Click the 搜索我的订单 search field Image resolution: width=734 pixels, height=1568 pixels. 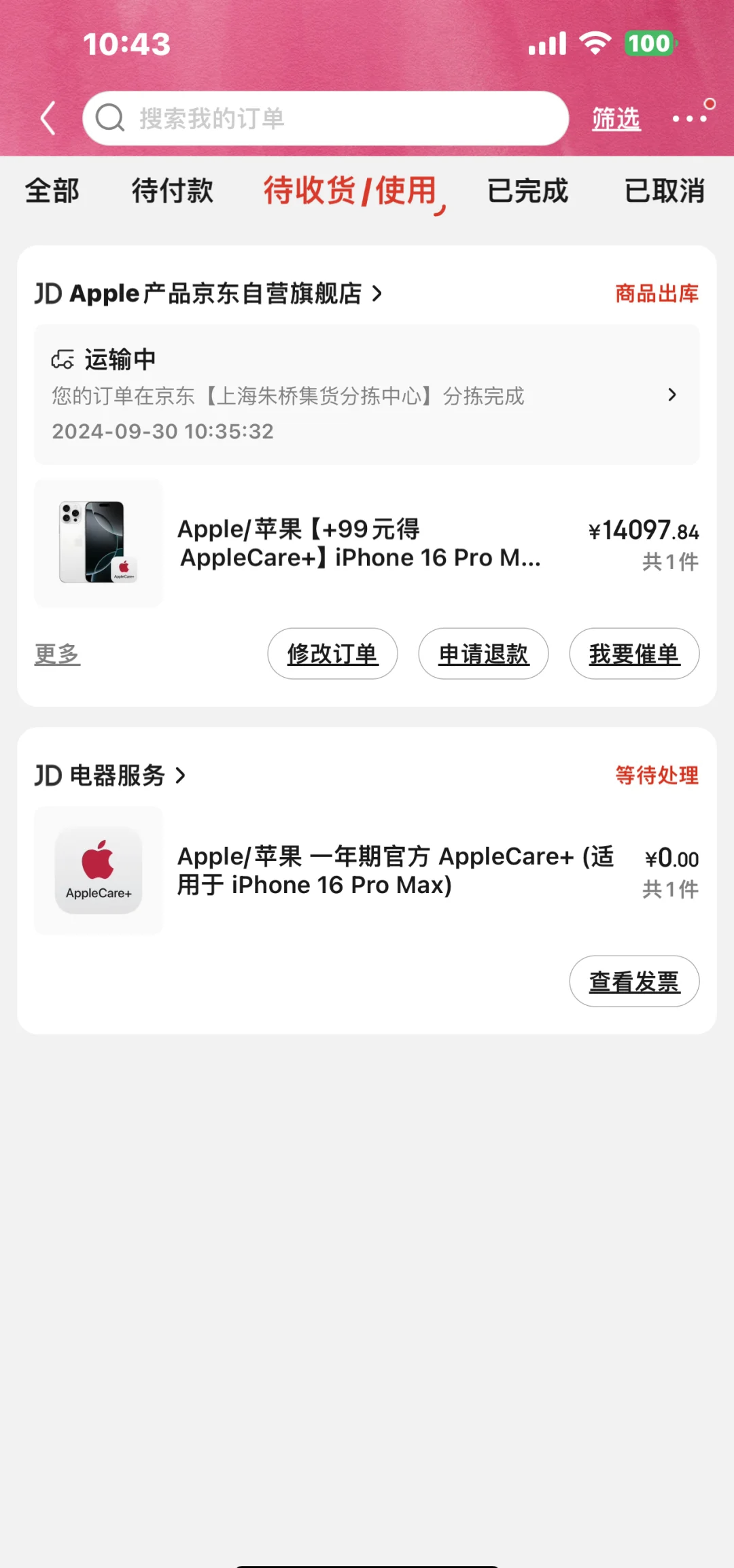(x=326, y=118)
